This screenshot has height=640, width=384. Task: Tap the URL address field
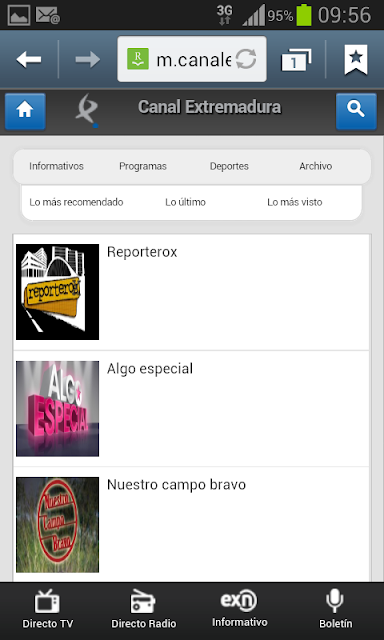(x=192, y=59)
